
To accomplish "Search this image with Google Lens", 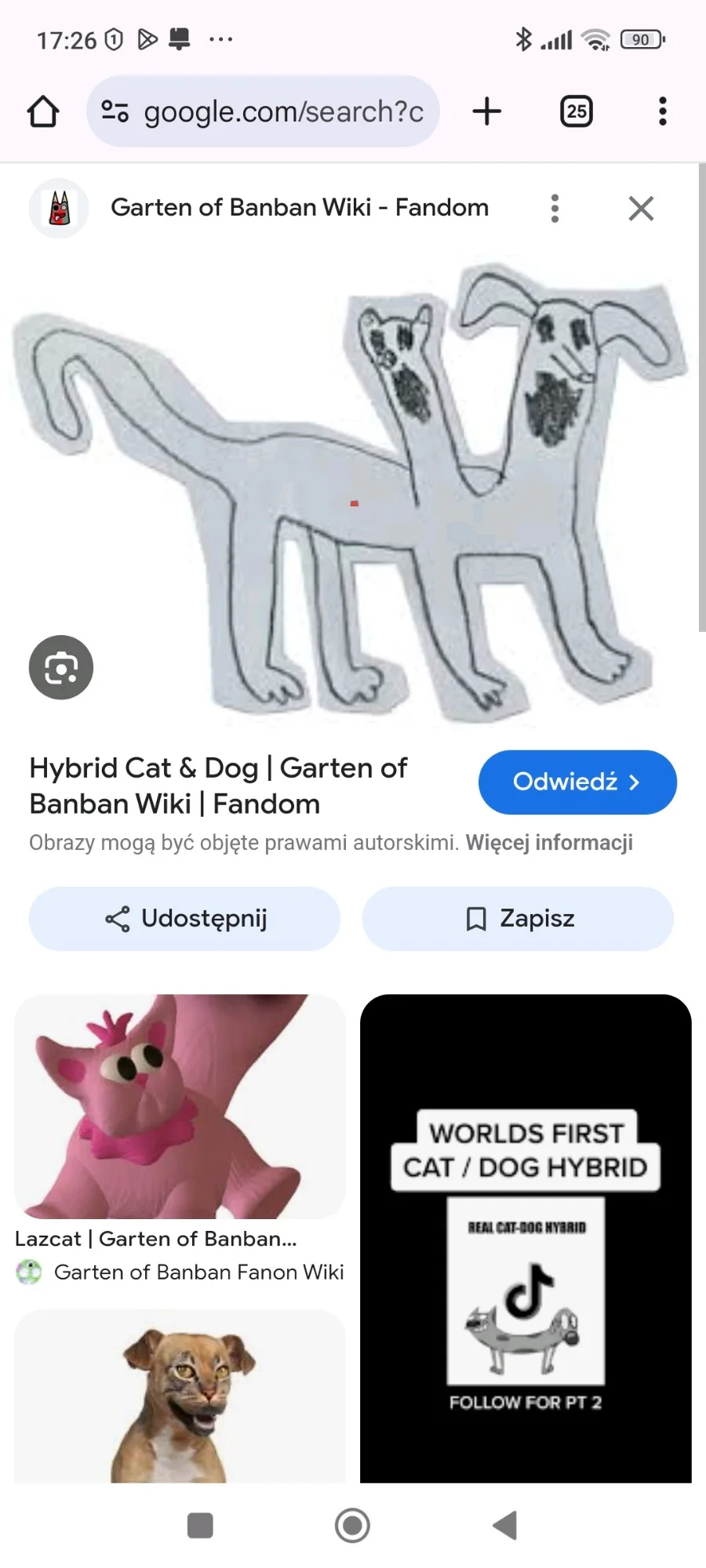I will coord(61,667).
